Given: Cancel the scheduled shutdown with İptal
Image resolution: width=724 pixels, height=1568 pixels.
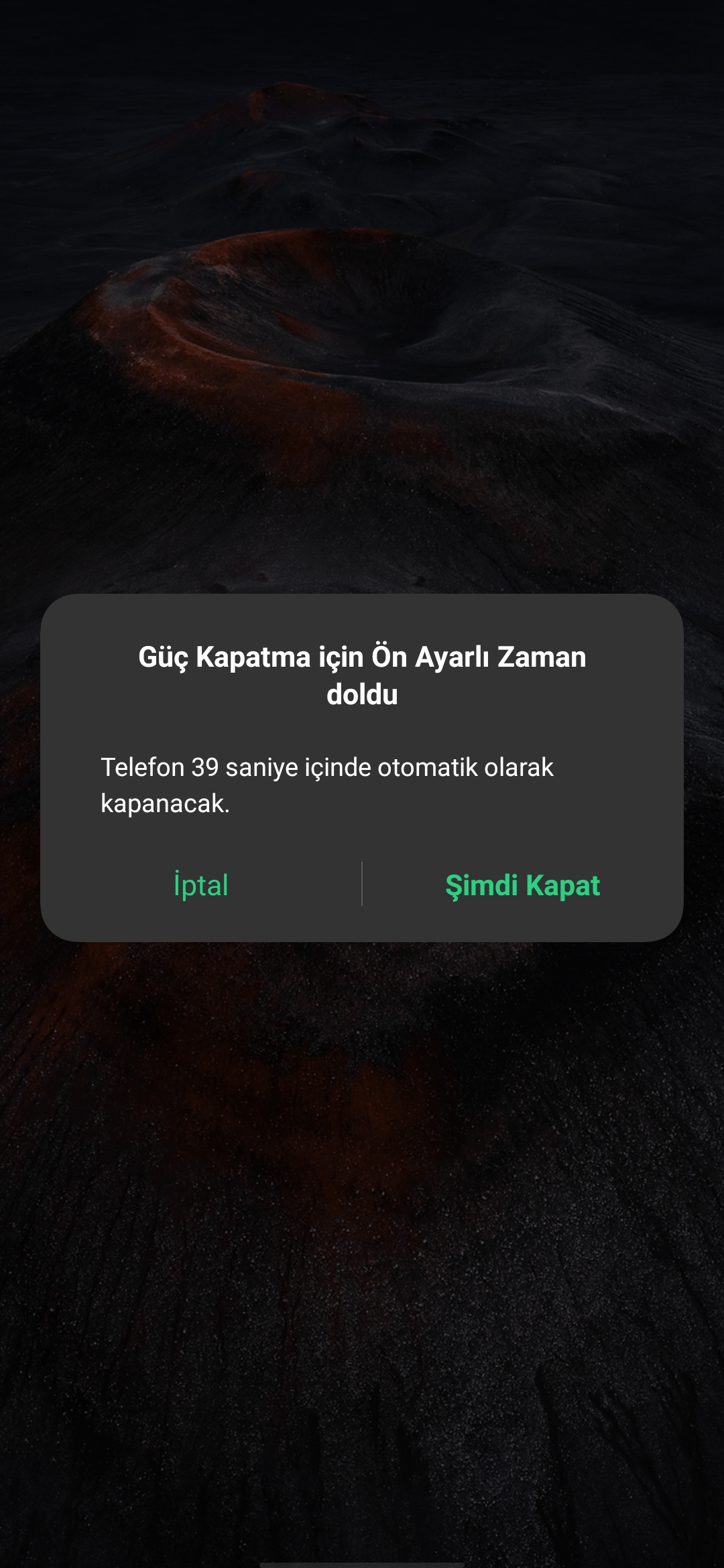Looking at the screenshot, I should pos(201,885).
